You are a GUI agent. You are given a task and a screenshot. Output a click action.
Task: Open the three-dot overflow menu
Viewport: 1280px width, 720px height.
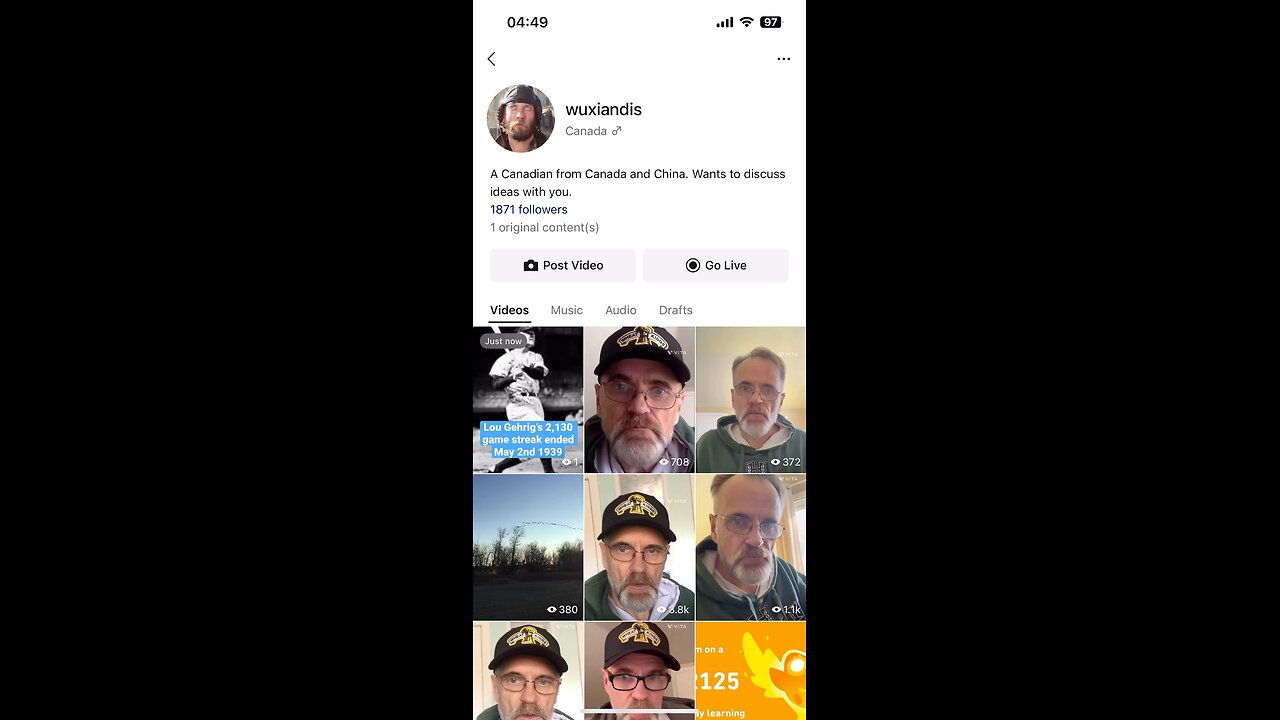pyautogui.click(x=783, y=59)
